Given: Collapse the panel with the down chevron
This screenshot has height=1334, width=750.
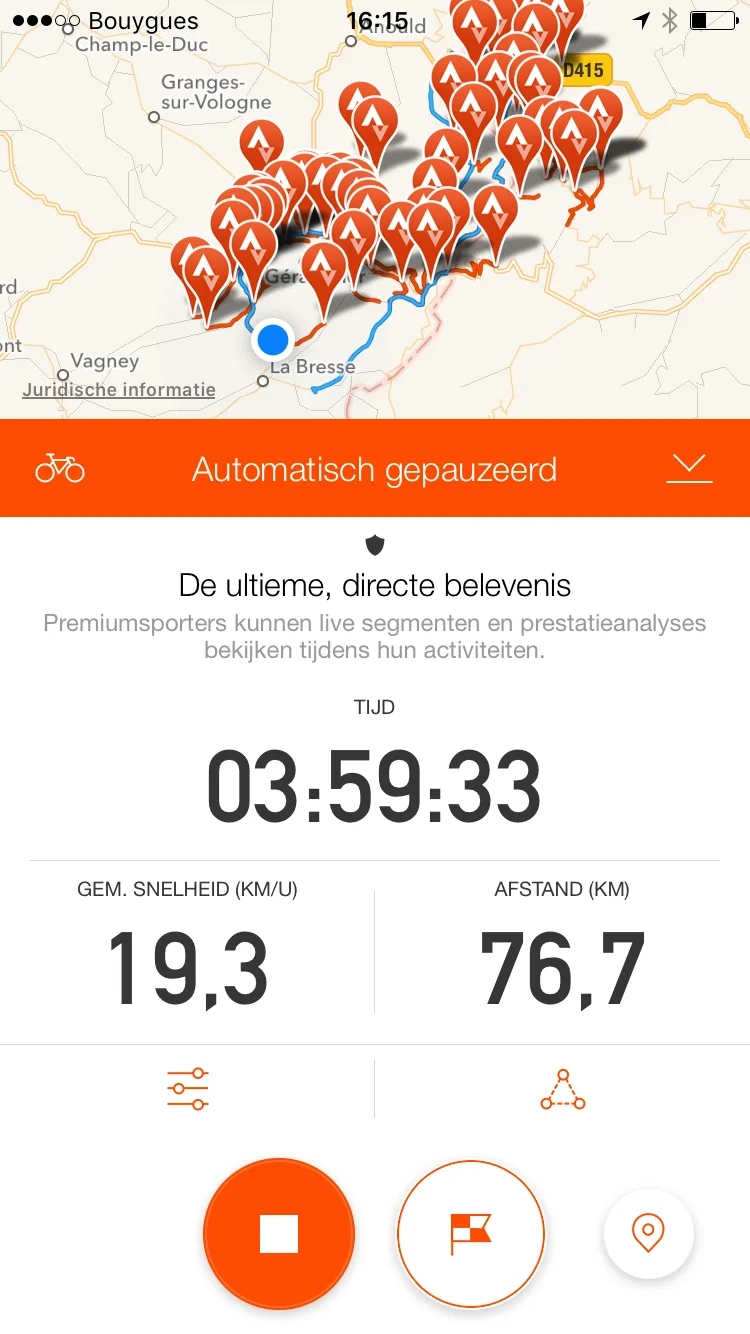Looking at the screenshot, I should click(689, 468).
